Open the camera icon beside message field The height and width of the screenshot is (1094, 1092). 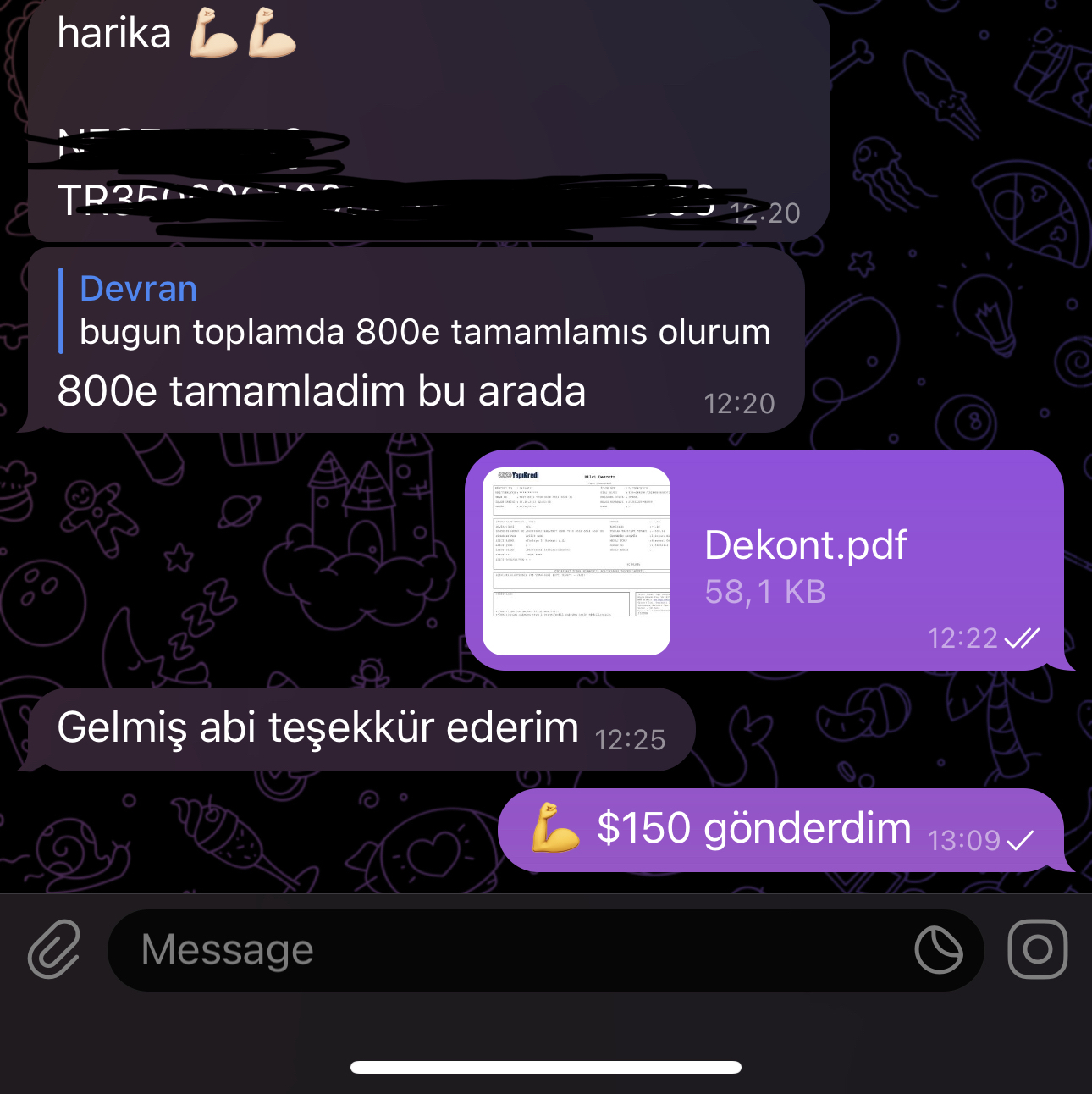tap(1037, 949)
